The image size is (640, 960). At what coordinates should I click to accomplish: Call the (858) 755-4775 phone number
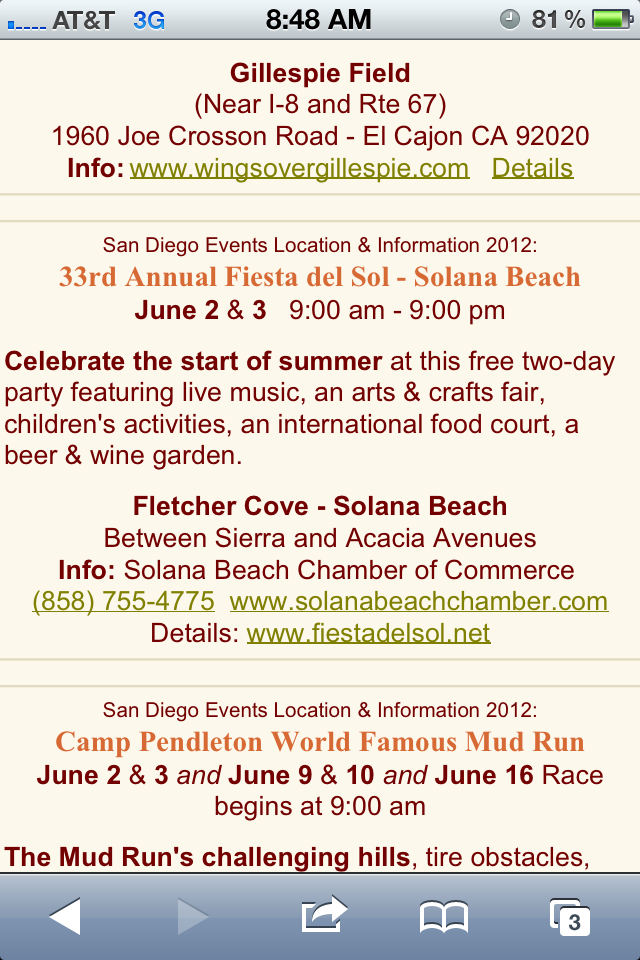pyautogui.click(x=123, y=602)
